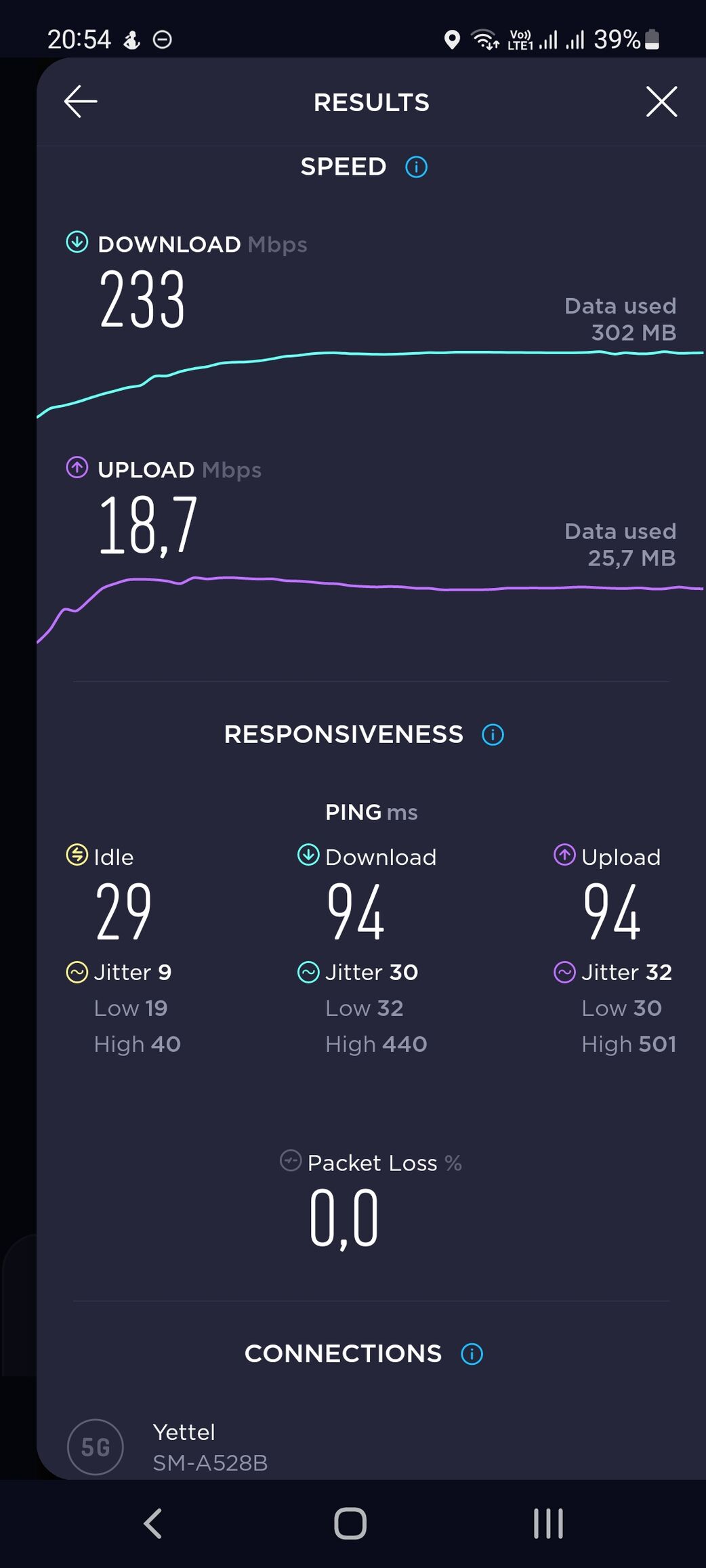This screenshot has height=1568, width=706.
Task: Open the info icon beside SPEED
Action: (x=416, y=167)
